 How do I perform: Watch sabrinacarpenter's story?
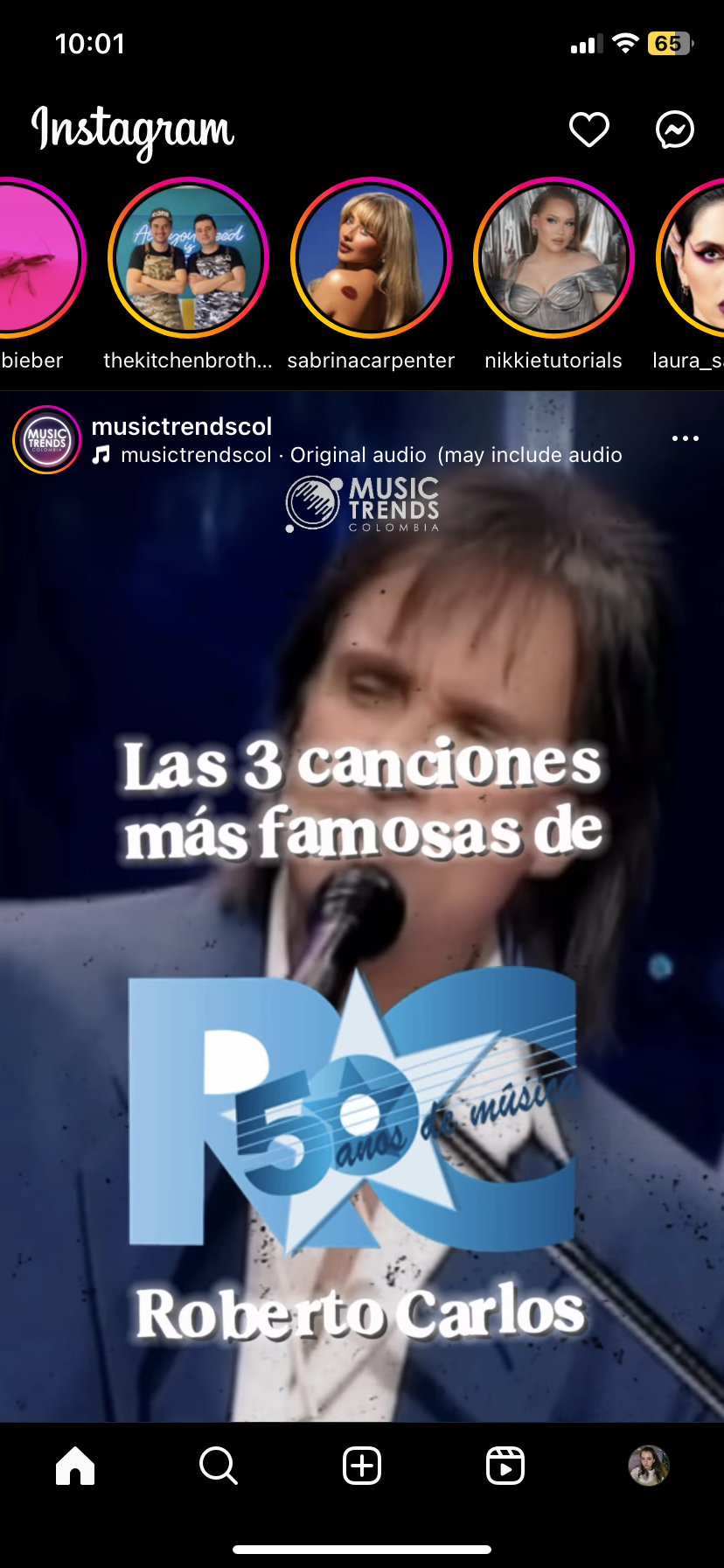(371, 258)
